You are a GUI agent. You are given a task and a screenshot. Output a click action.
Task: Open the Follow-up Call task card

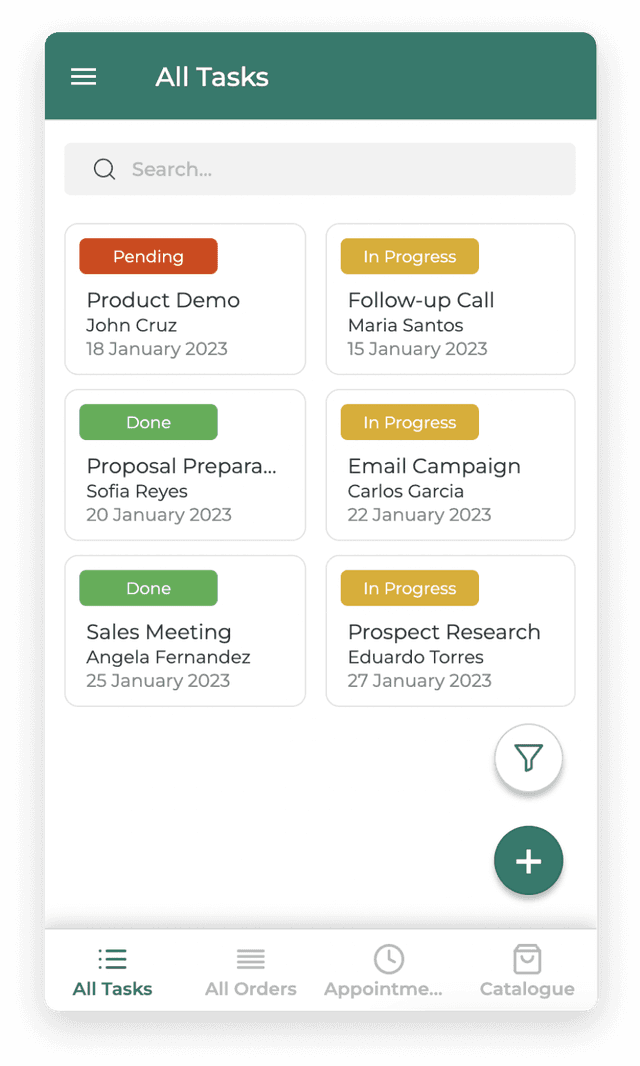(450, 299)
